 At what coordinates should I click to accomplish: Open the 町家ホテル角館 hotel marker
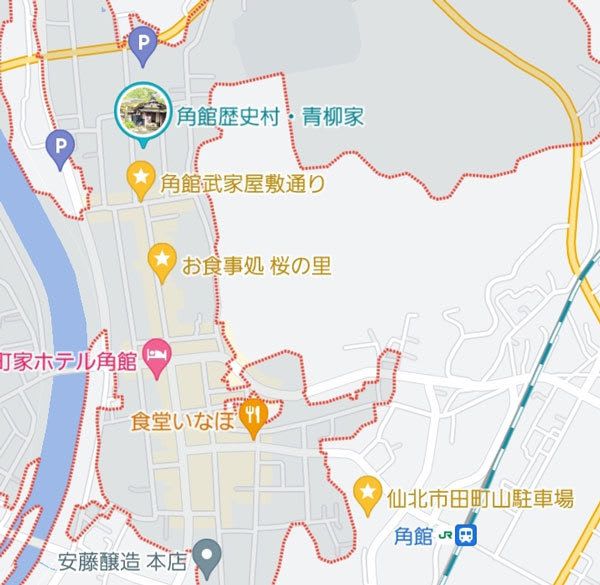pos(157,354)
